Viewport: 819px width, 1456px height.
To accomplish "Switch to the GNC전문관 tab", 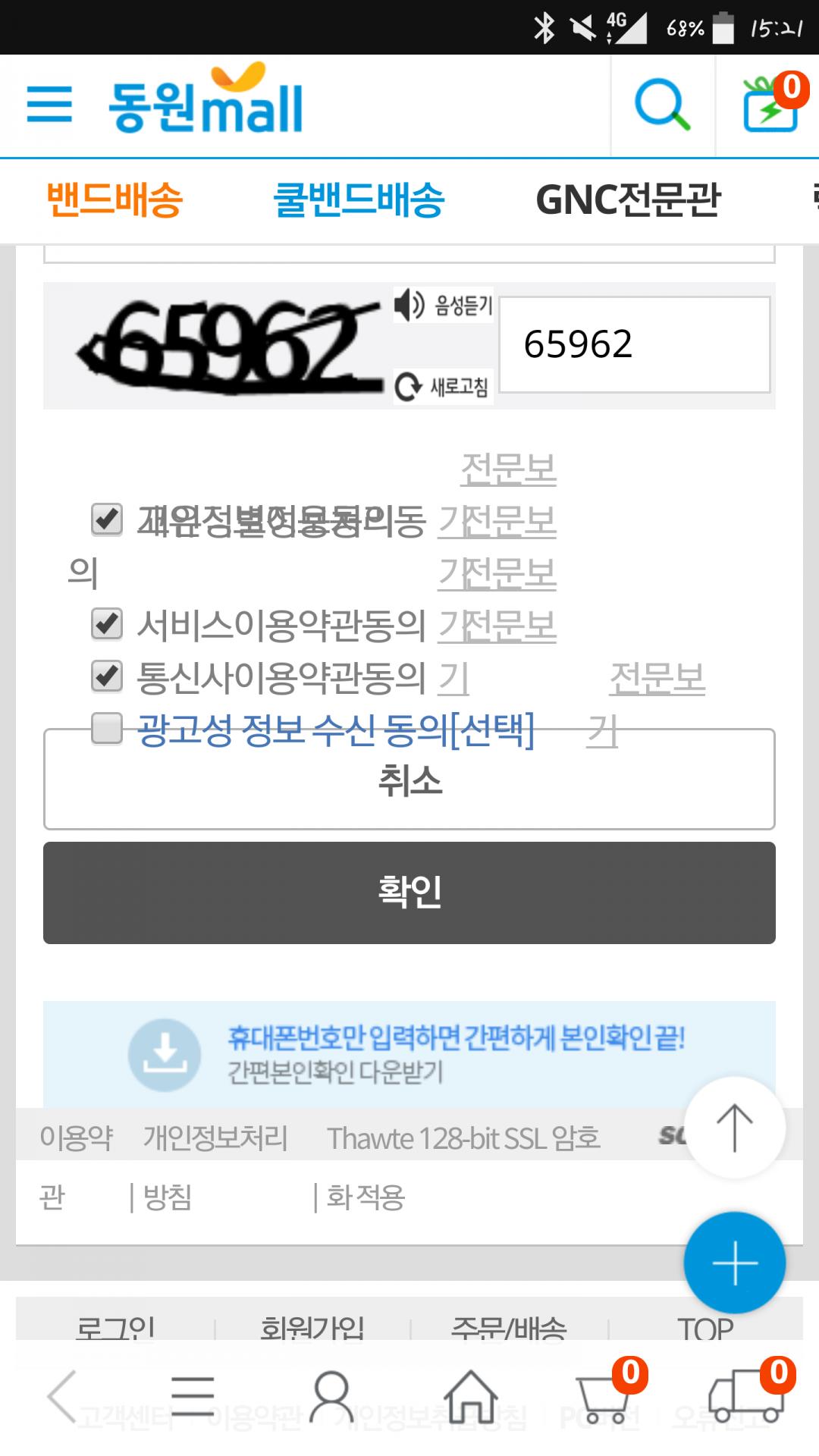I will tap(628, 200).
